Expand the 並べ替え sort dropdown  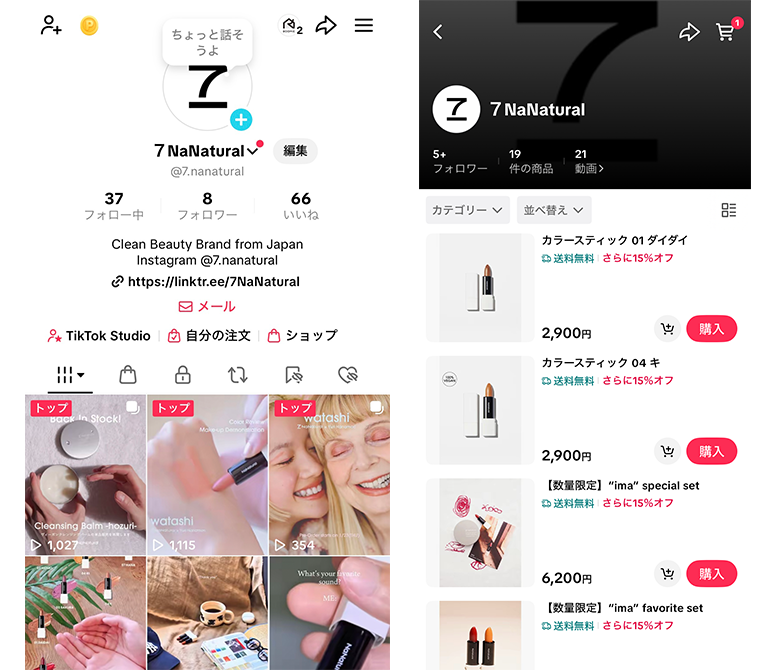pos(554,210)
